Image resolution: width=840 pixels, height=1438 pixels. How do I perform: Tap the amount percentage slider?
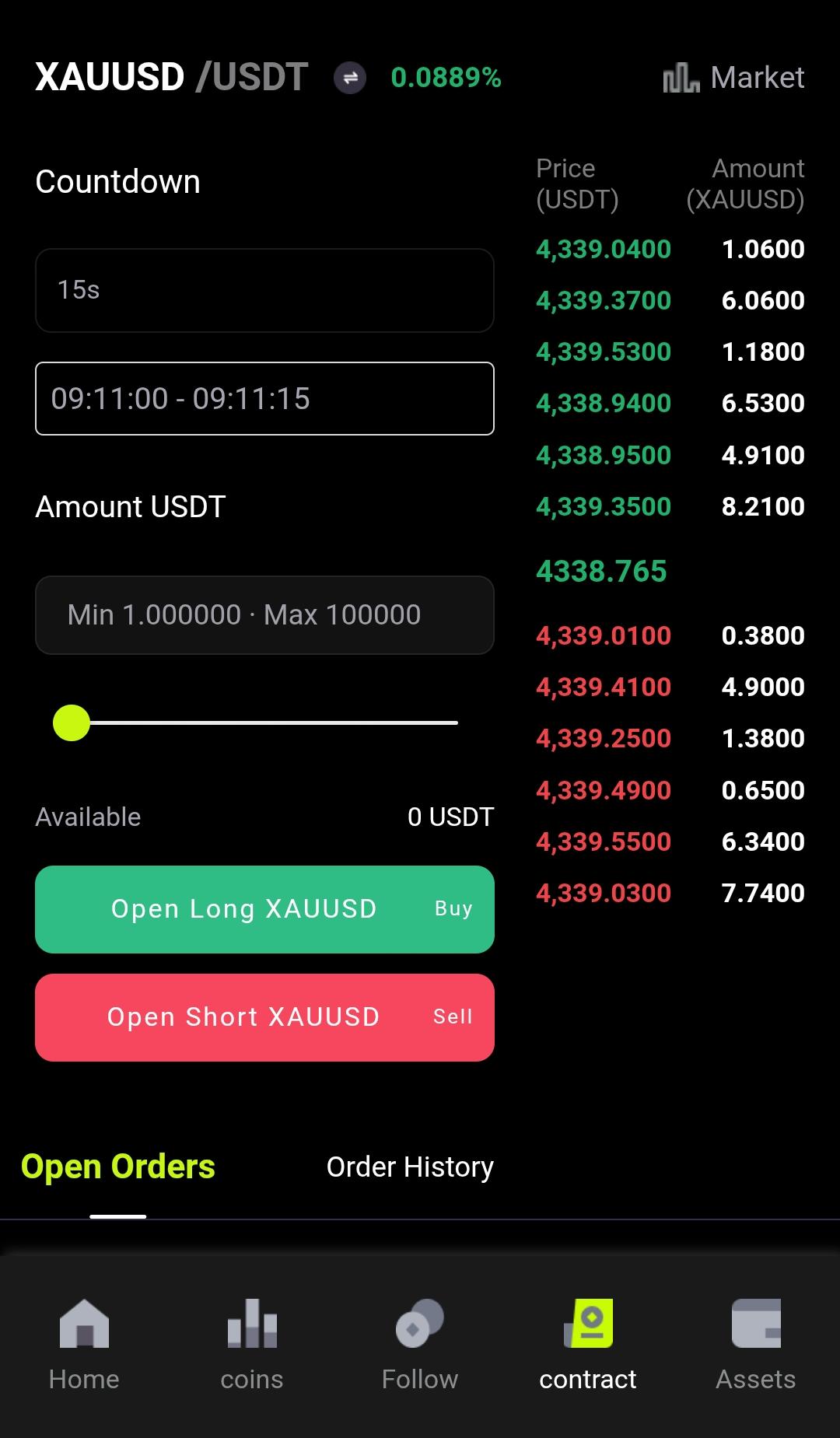(x=264, y=722)
